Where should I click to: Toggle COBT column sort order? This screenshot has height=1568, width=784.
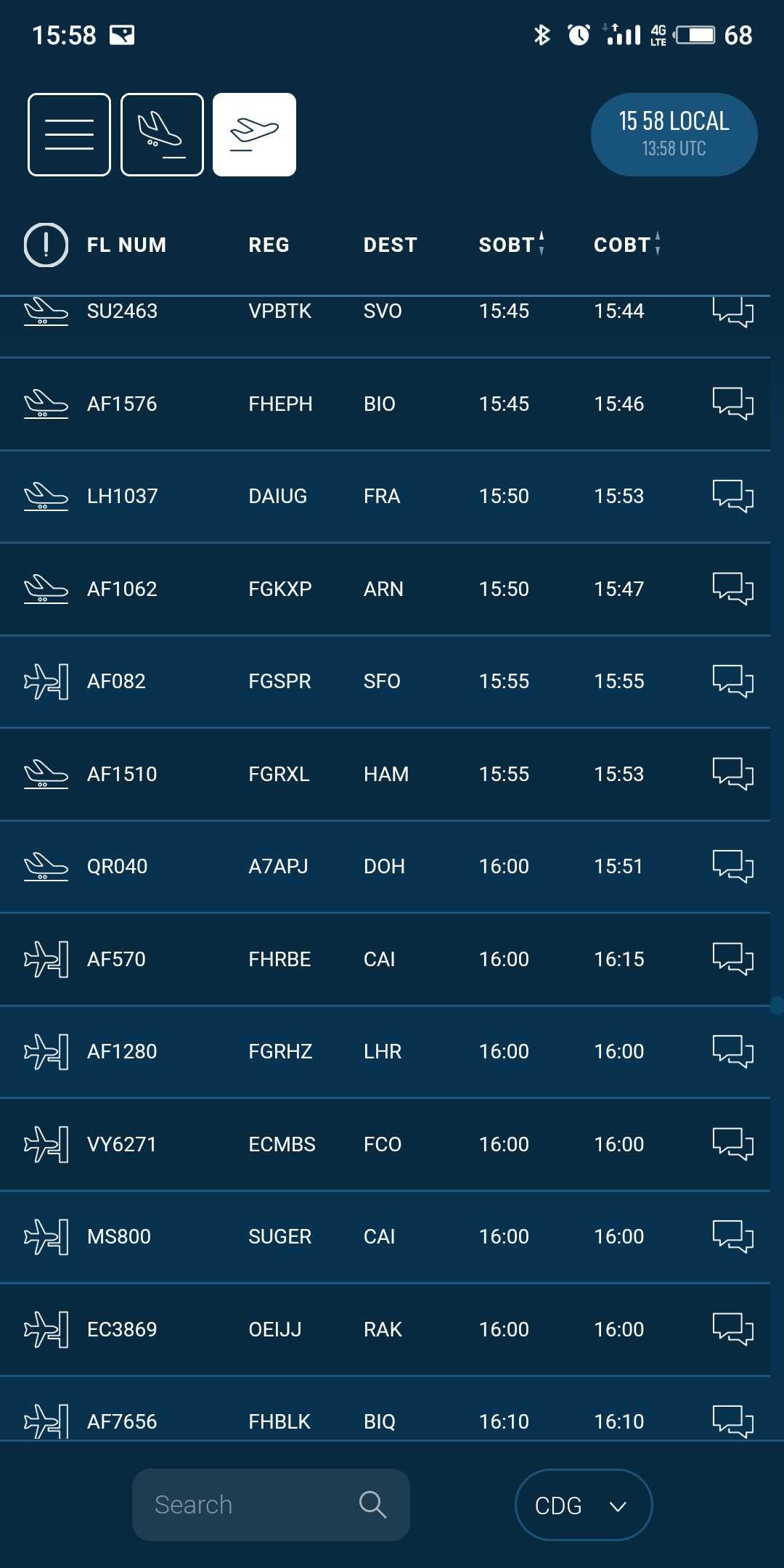point(626,245)
